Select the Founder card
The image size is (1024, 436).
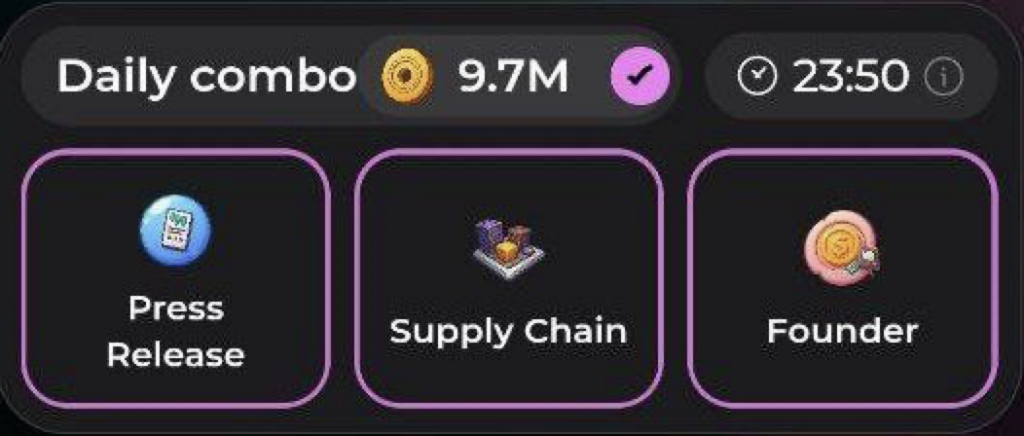(842, 278)
